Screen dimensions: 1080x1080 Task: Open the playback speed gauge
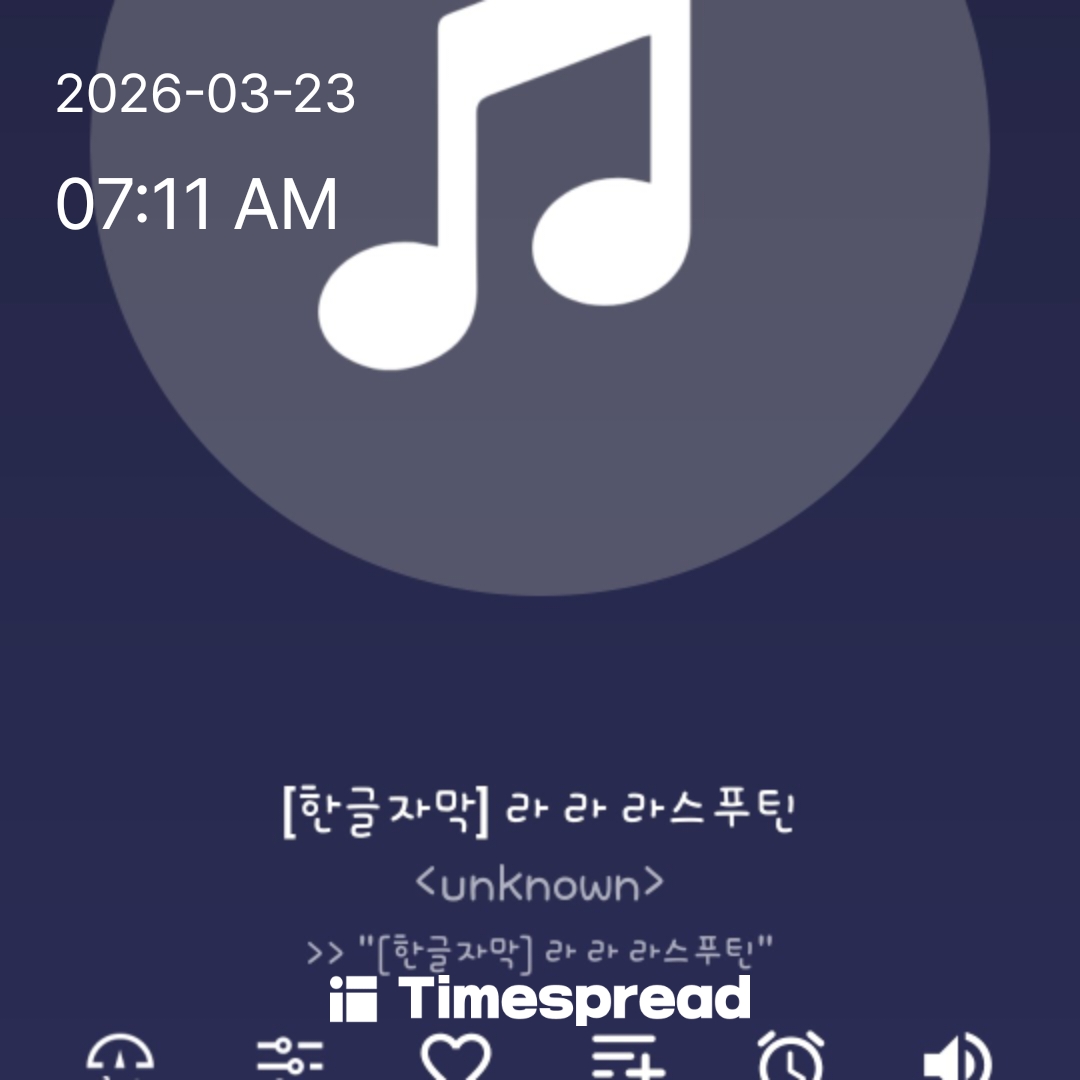(120, 1058)
